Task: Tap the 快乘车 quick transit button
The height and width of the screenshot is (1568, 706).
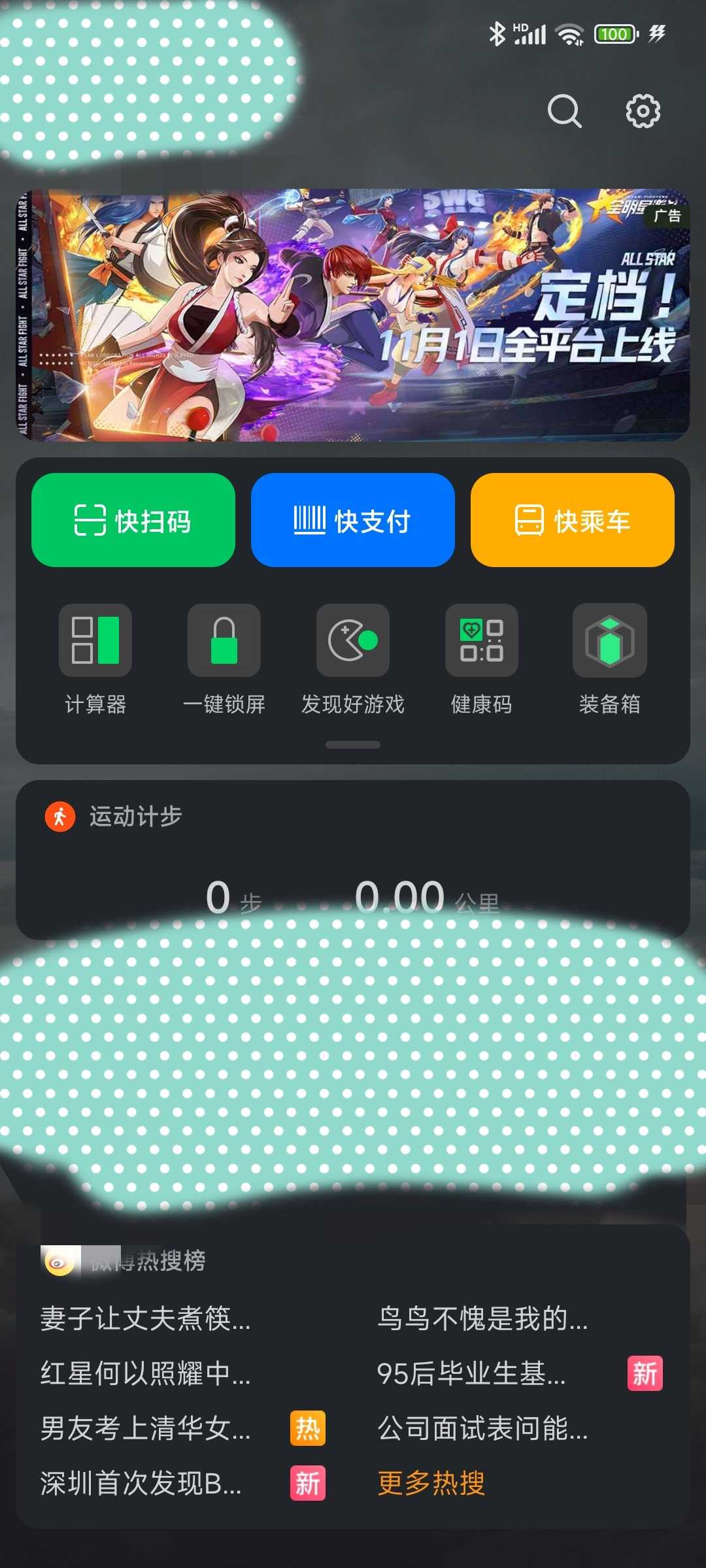Action: [x=573, y=520]
